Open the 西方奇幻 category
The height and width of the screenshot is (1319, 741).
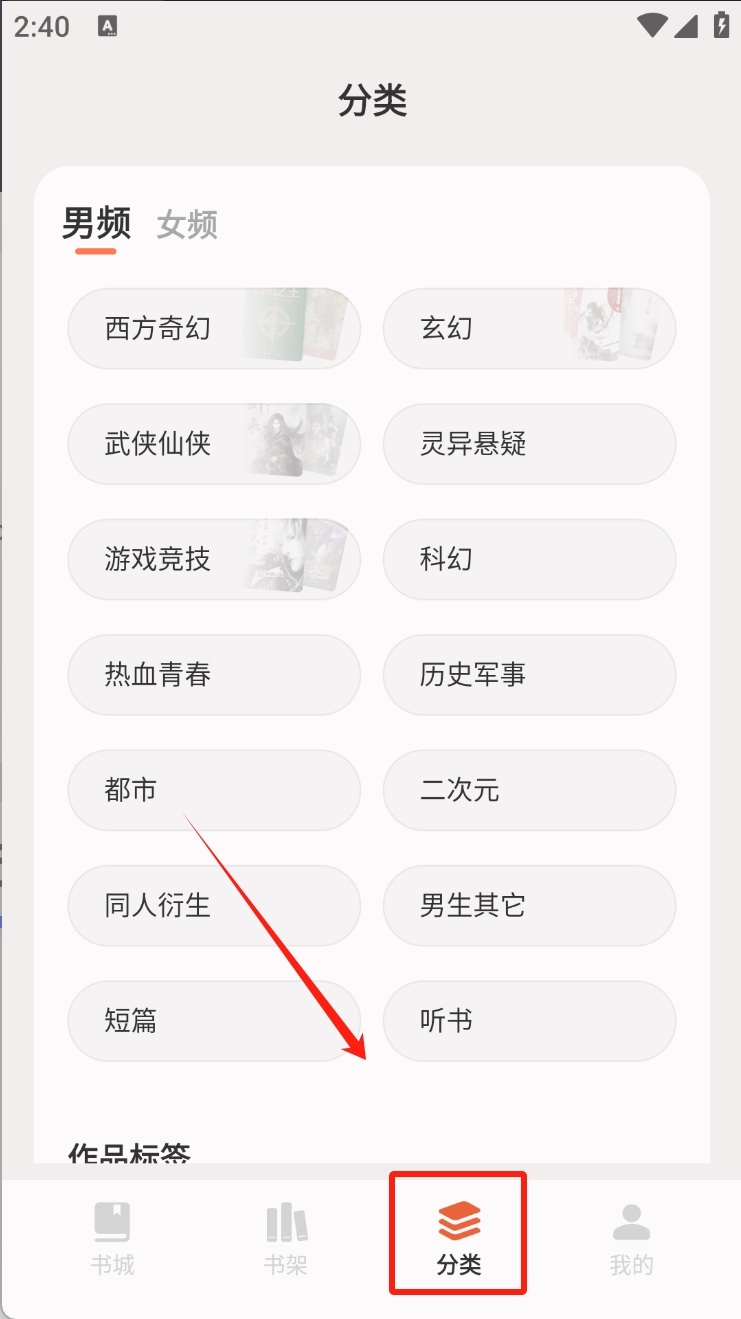click(213, 328)
